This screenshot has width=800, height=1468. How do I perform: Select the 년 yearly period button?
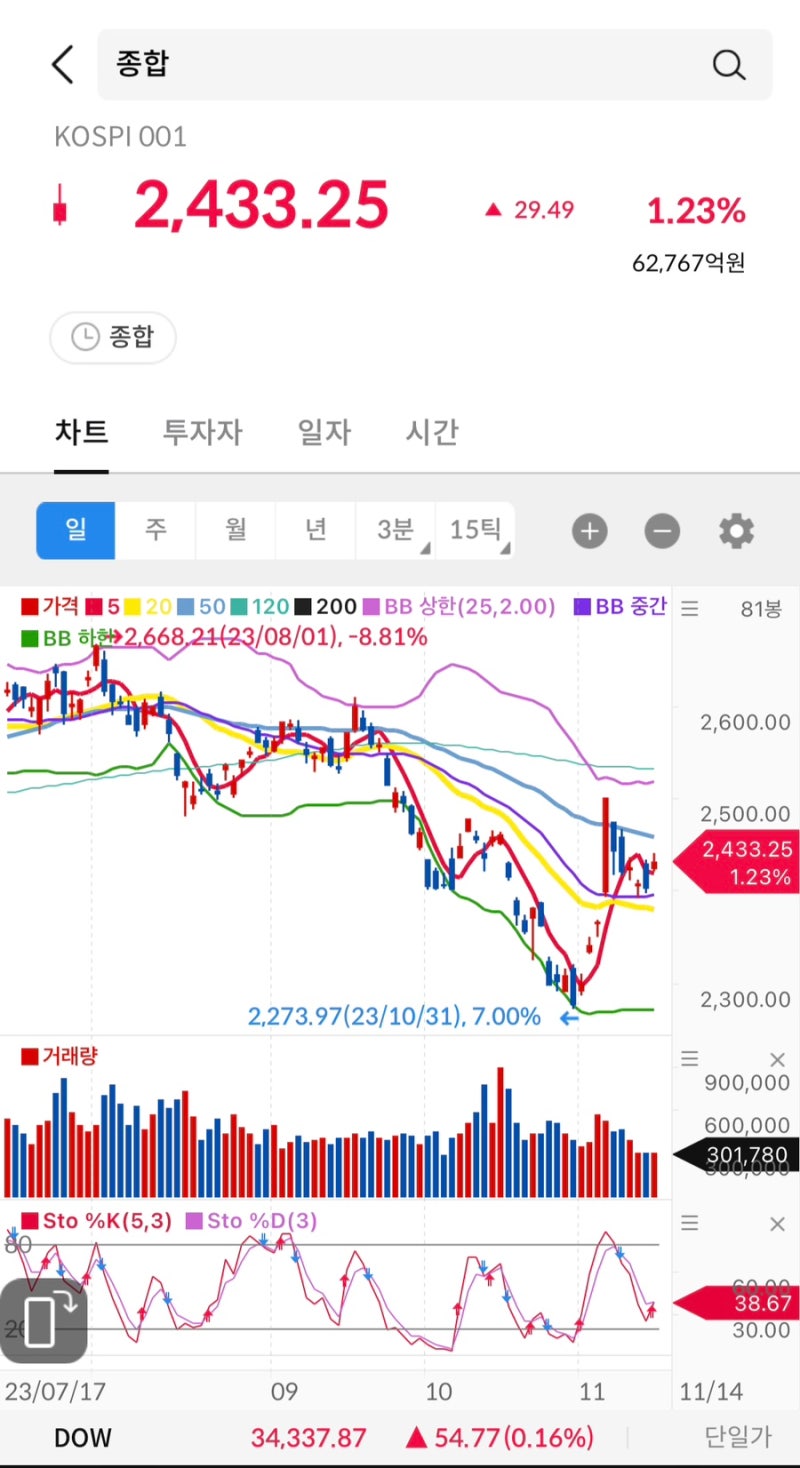click(x=316, y=530)
